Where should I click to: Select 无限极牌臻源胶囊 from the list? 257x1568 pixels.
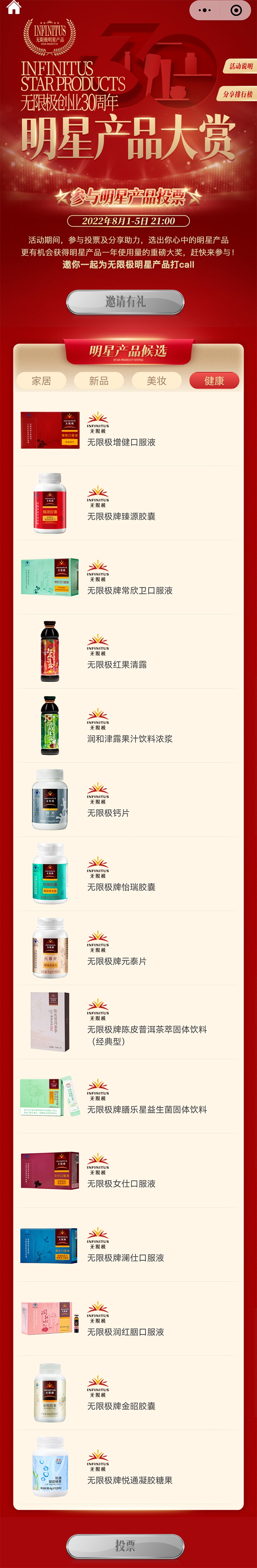[121, 516]
